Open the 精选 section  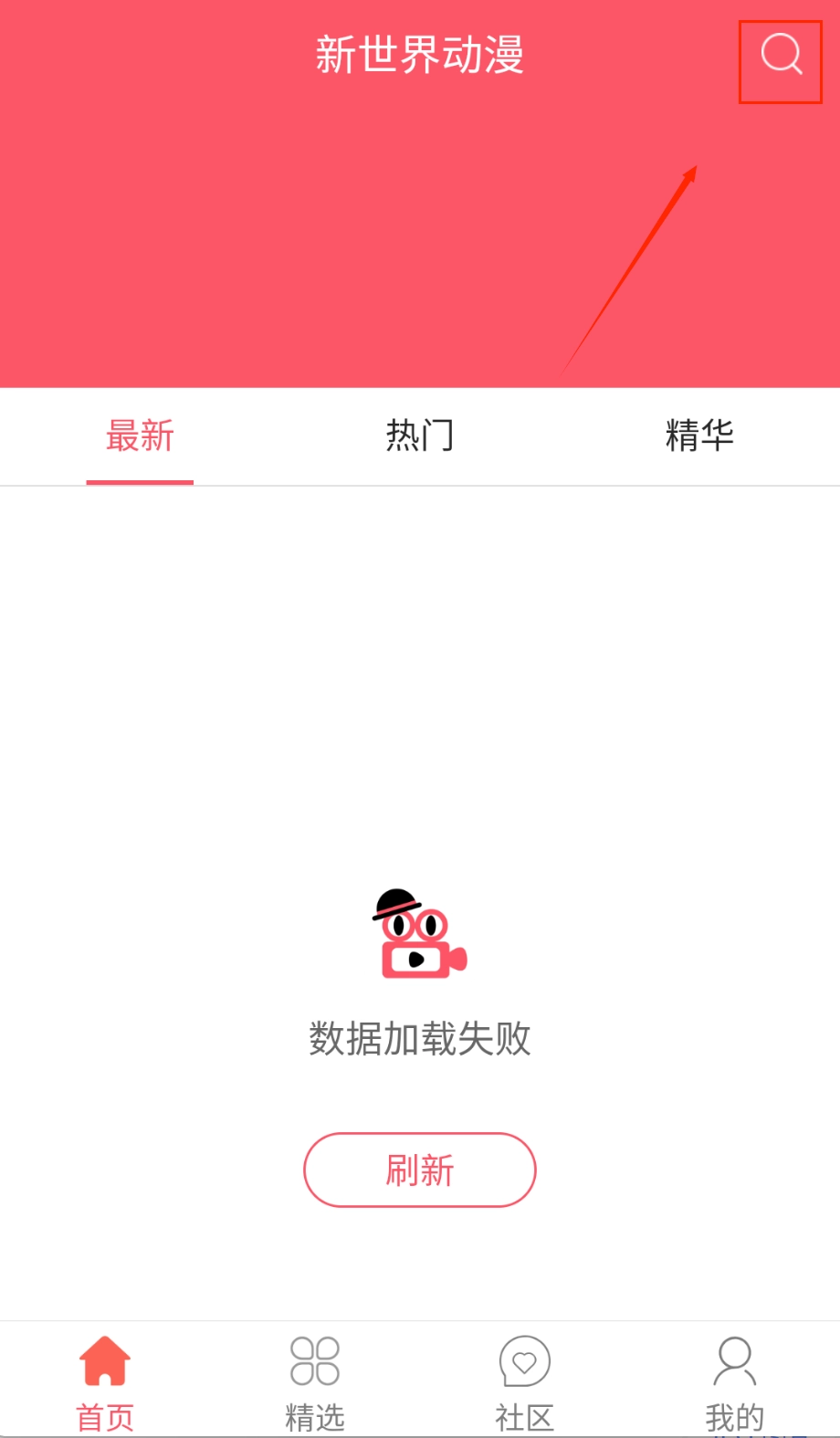point(315,1380)
